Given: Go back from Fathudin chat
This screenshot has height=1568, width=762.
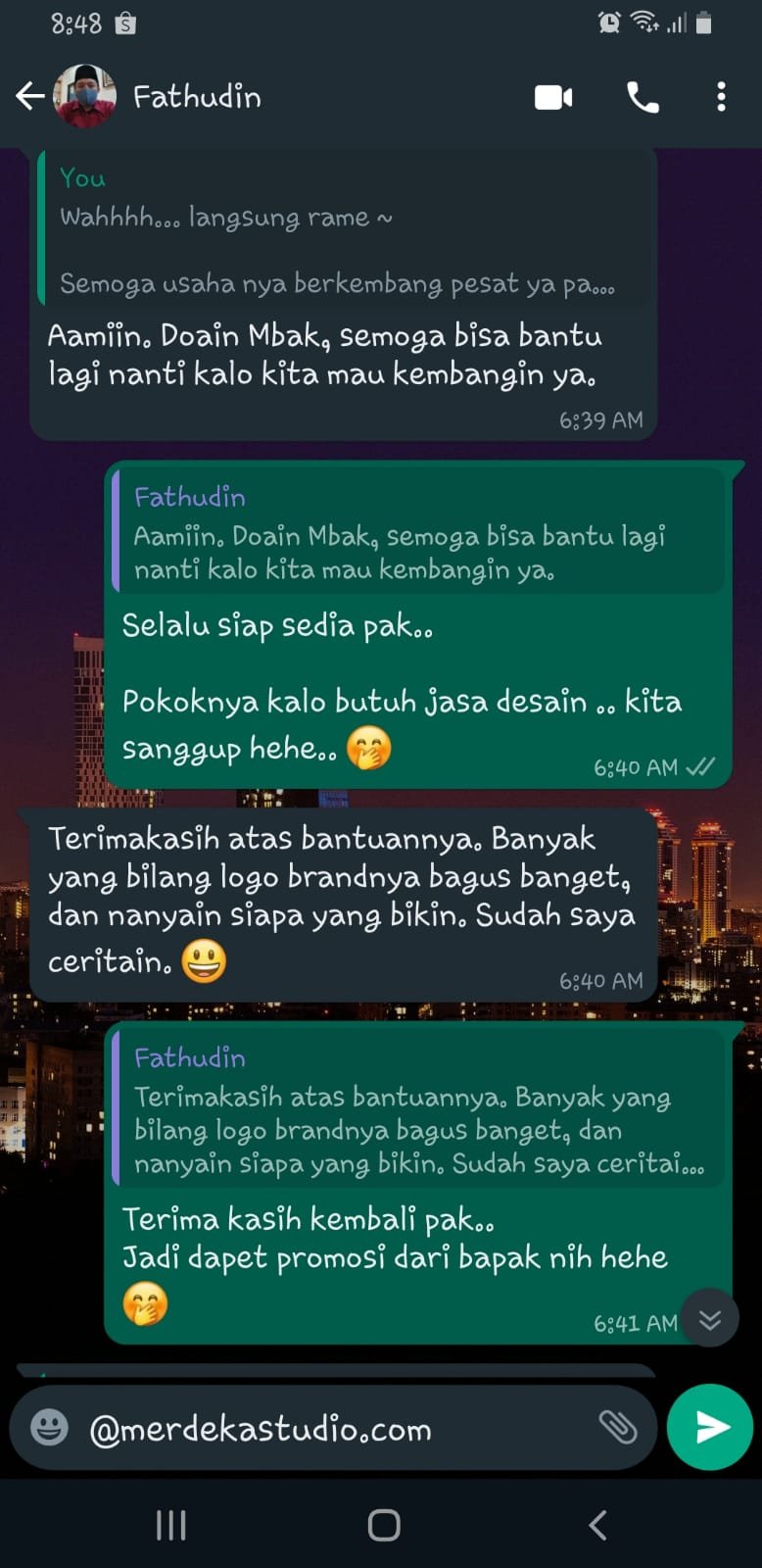Looking at the screenshot, I should coord(30,96).
